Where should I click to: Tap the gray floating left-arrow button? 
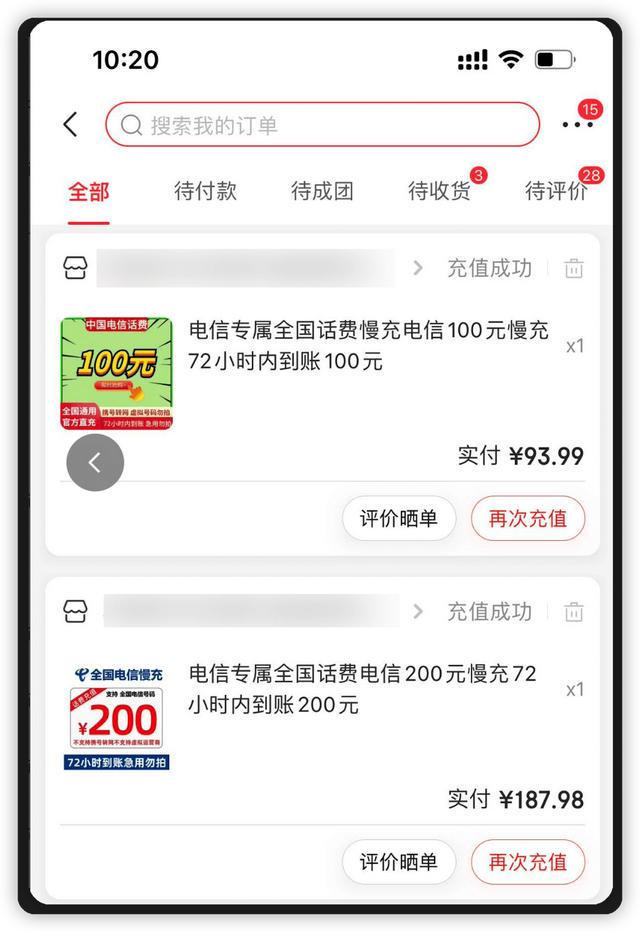coord(95,462)
